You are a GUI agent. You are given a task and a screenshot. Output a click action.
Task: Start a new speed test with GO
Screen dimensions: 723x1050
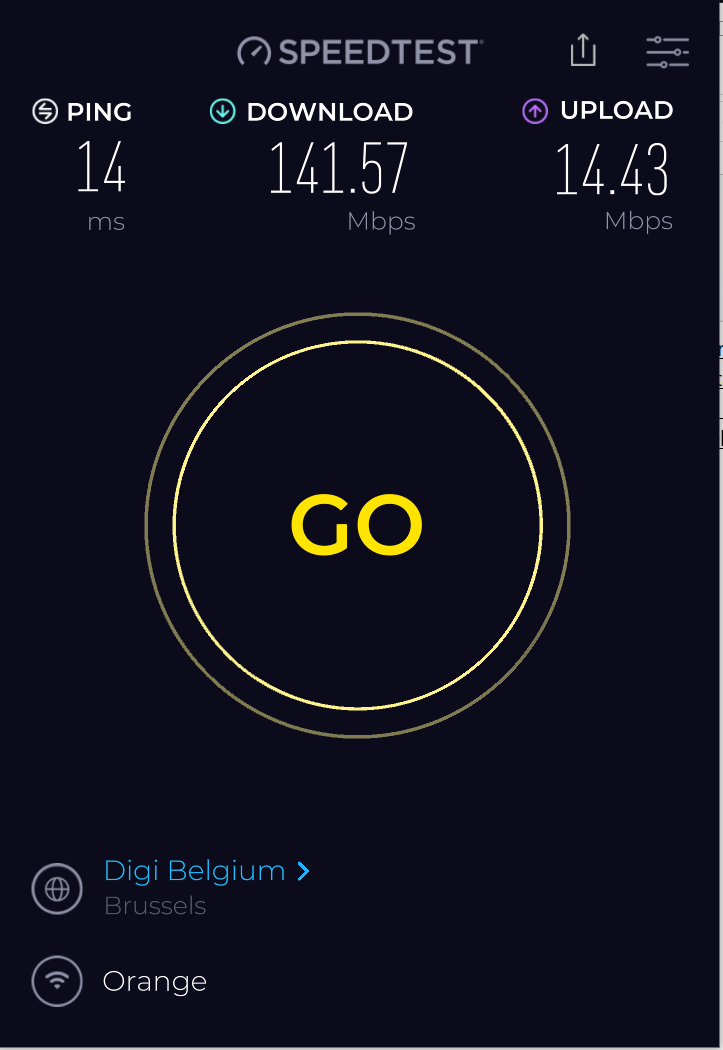(x=357, y=525)
